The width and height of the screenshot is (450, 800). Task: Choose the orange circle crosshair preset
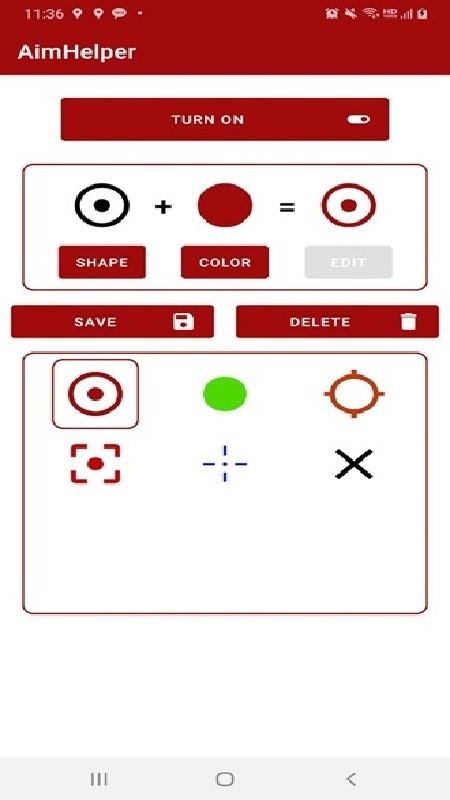click(354, 393)
